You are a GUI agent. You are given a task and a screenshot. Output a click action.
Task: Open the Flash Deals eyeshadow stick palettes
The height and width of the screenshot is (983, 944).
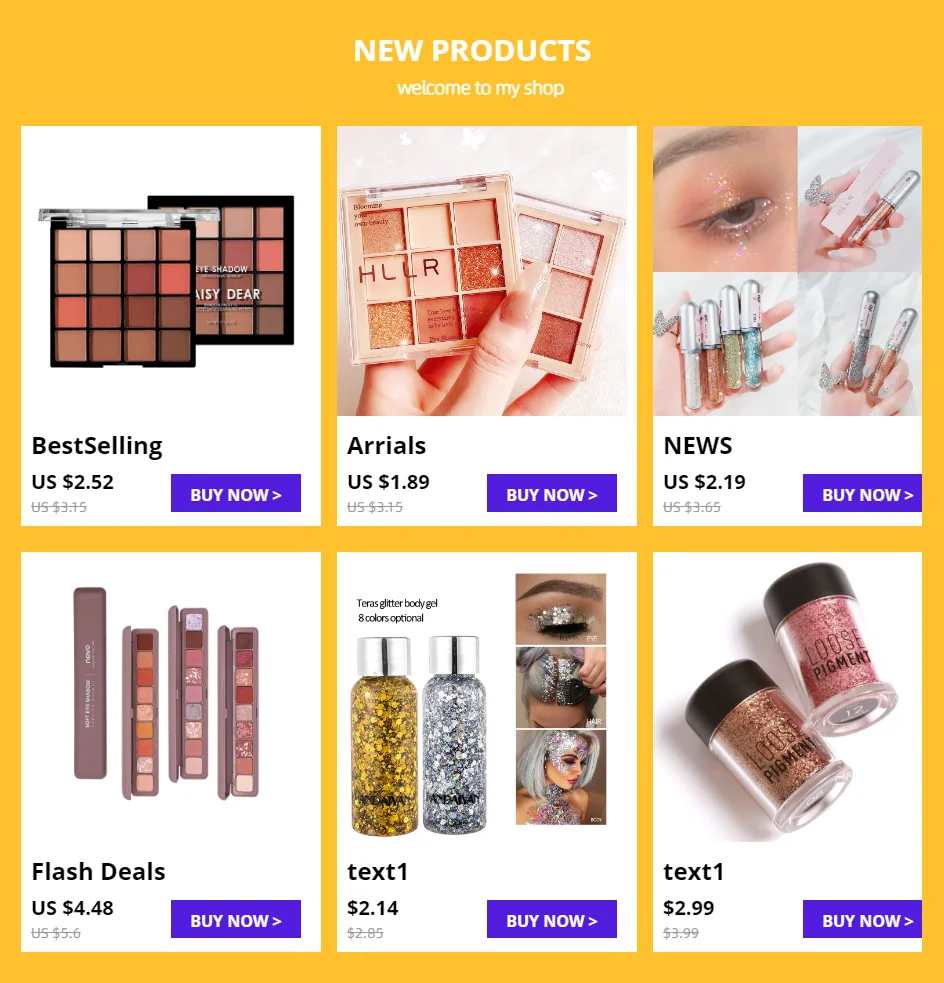170,697
